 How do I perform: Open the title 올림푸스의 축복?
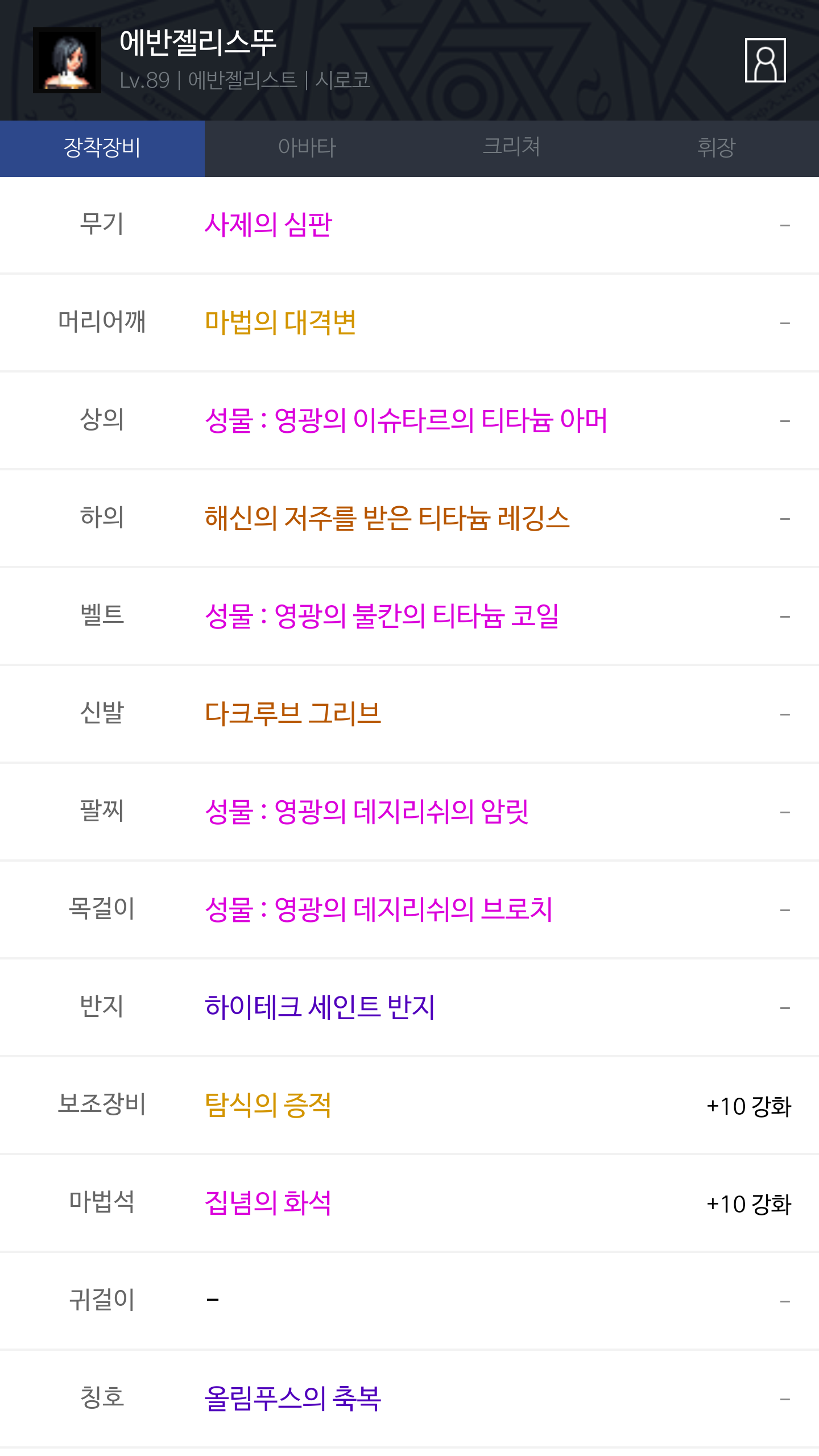[293, 1399]
